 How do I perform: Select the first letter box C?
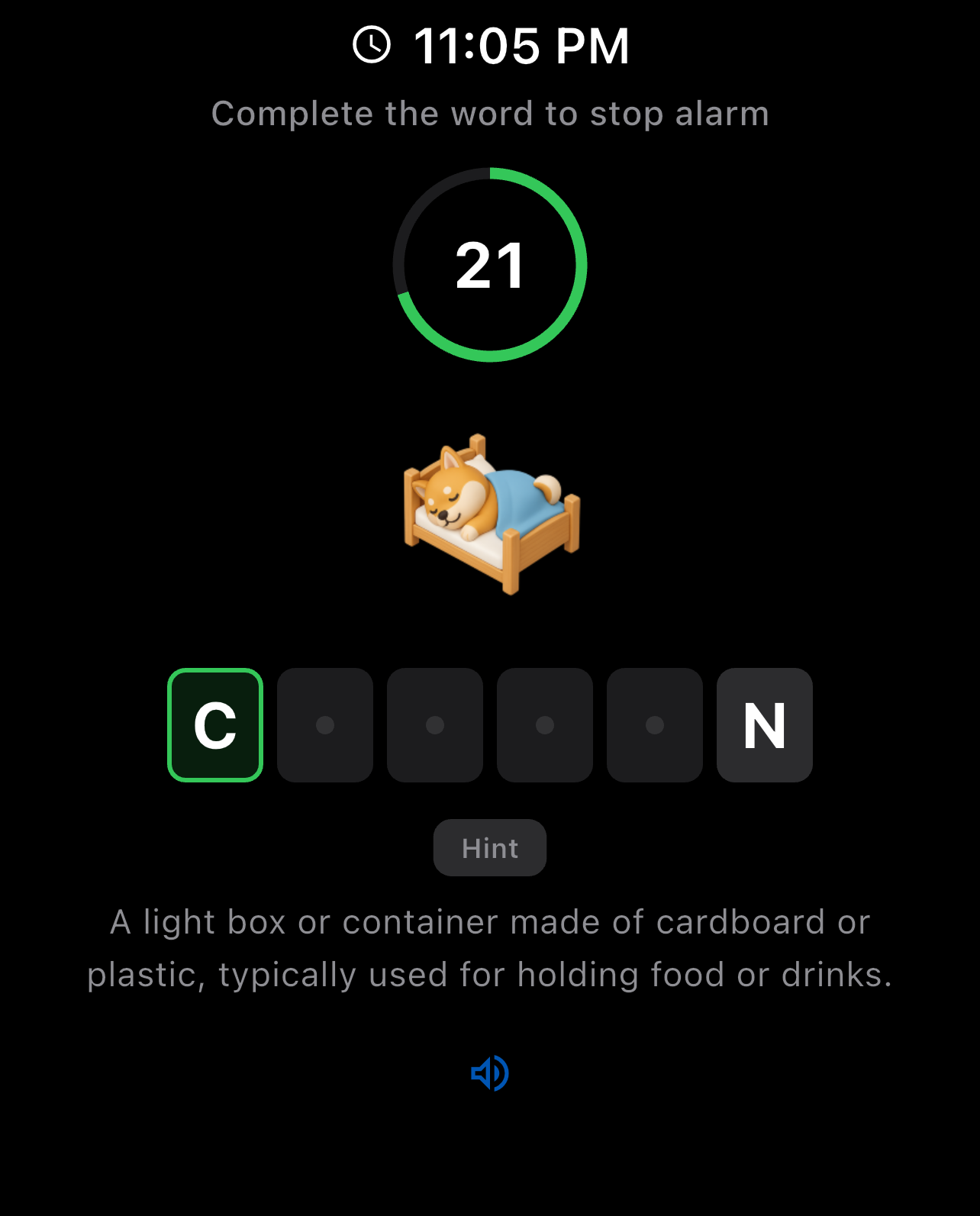point(215,725)
